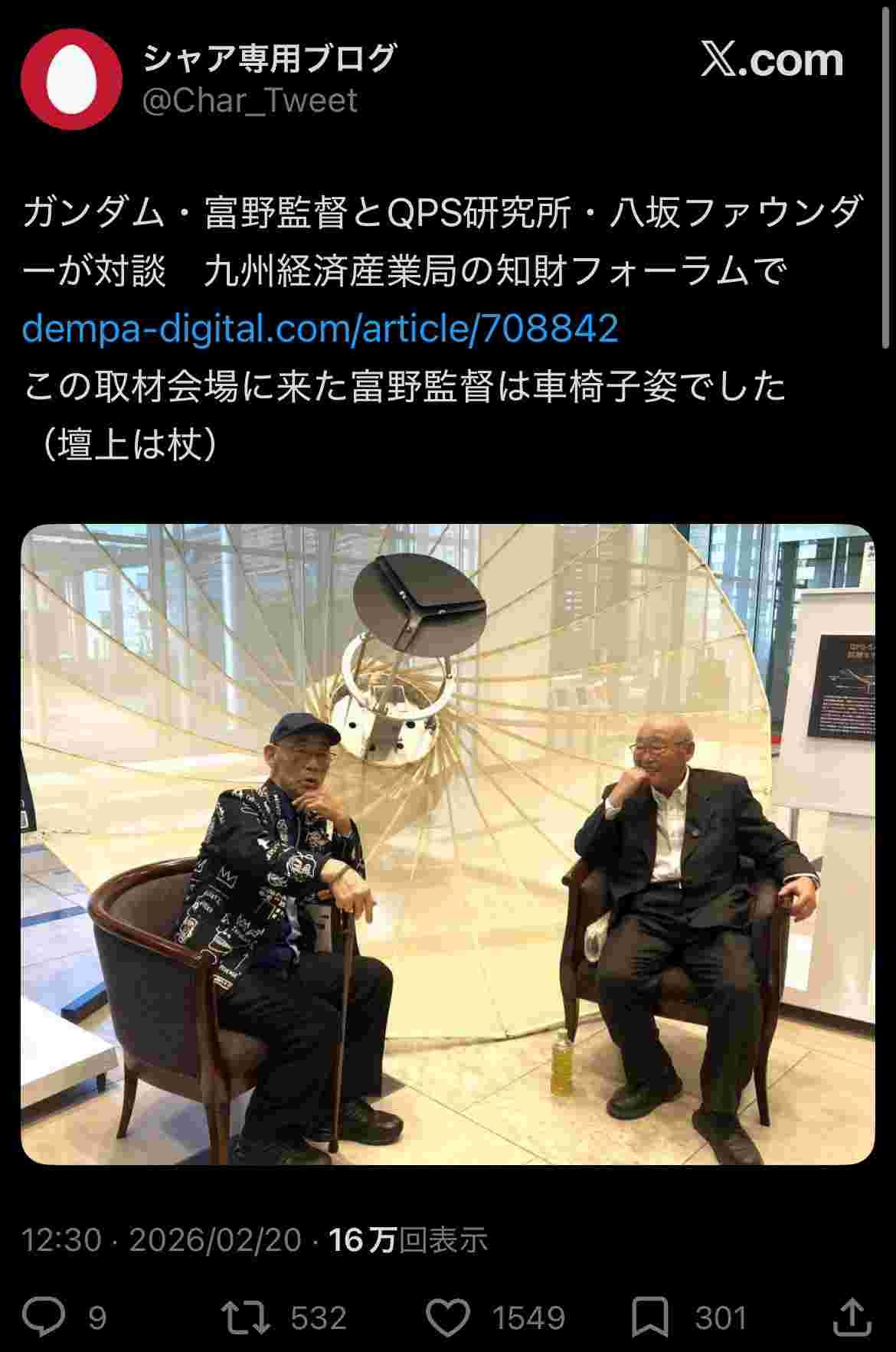The width and height of the screenshot is (896, 1352).
Task: View the attached photo in full screen
Action: tap(447, 844)
